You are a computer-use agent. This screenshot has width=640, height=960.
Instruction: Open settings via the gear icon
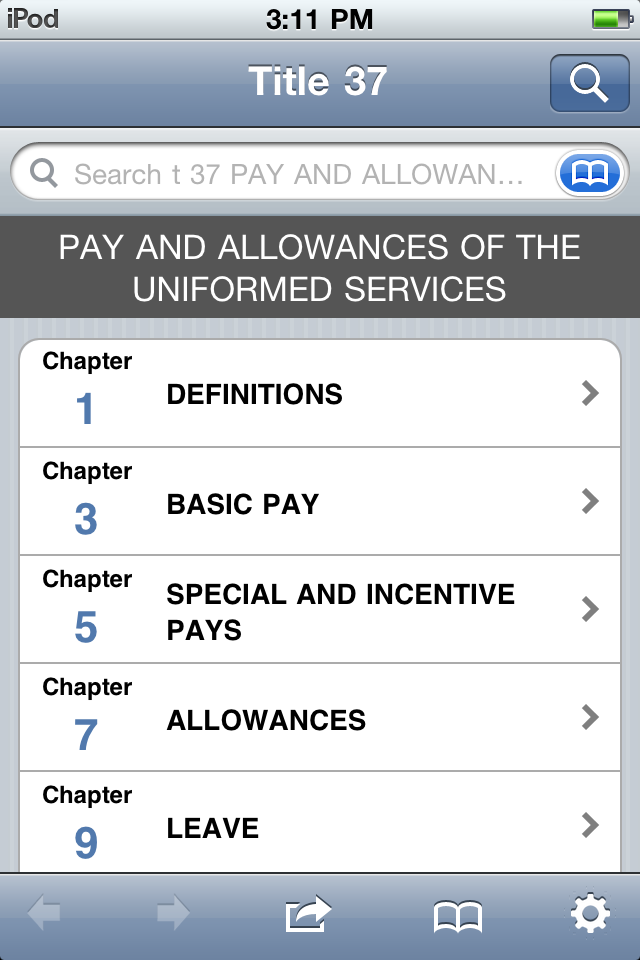pyautogui.click(x=590, y=914)
